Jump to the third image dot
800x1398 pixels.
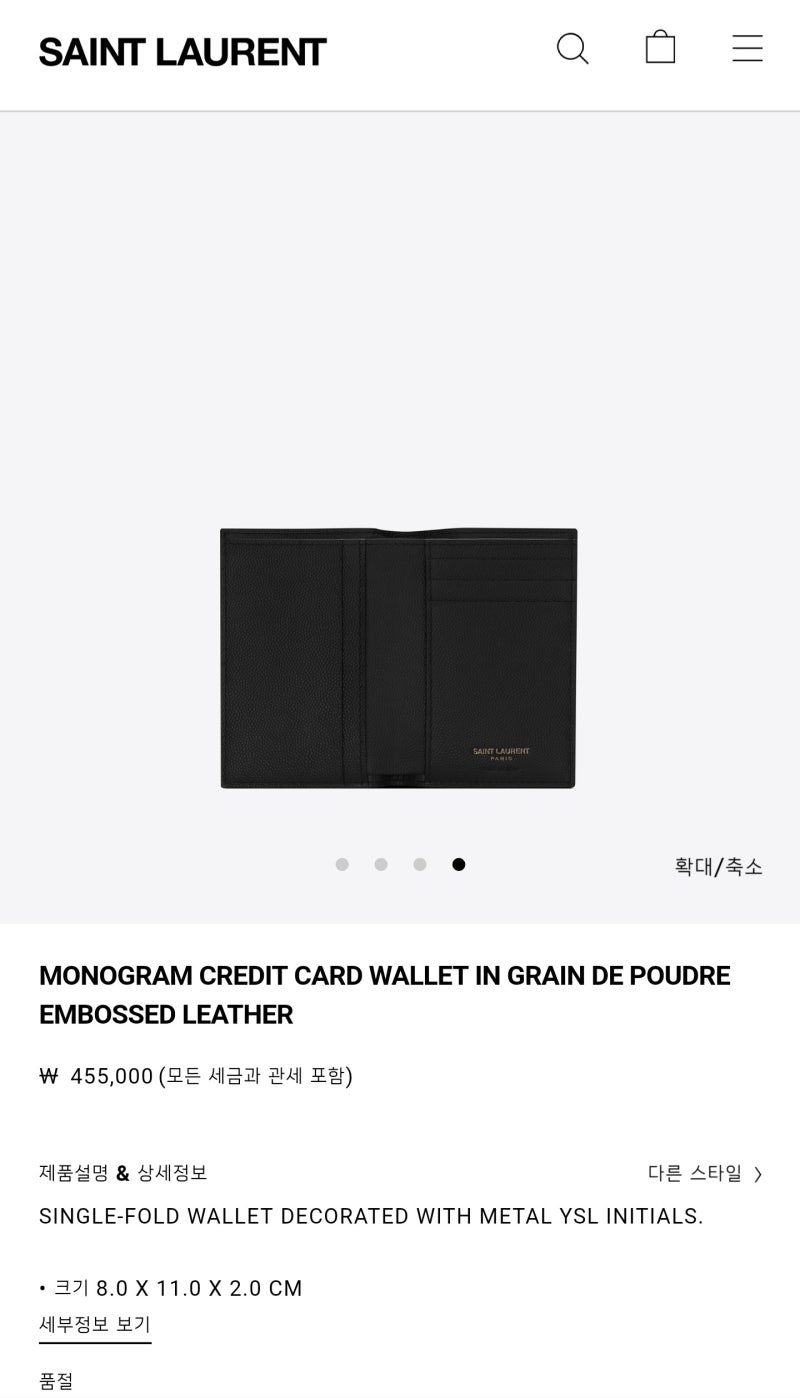[420, 865]
